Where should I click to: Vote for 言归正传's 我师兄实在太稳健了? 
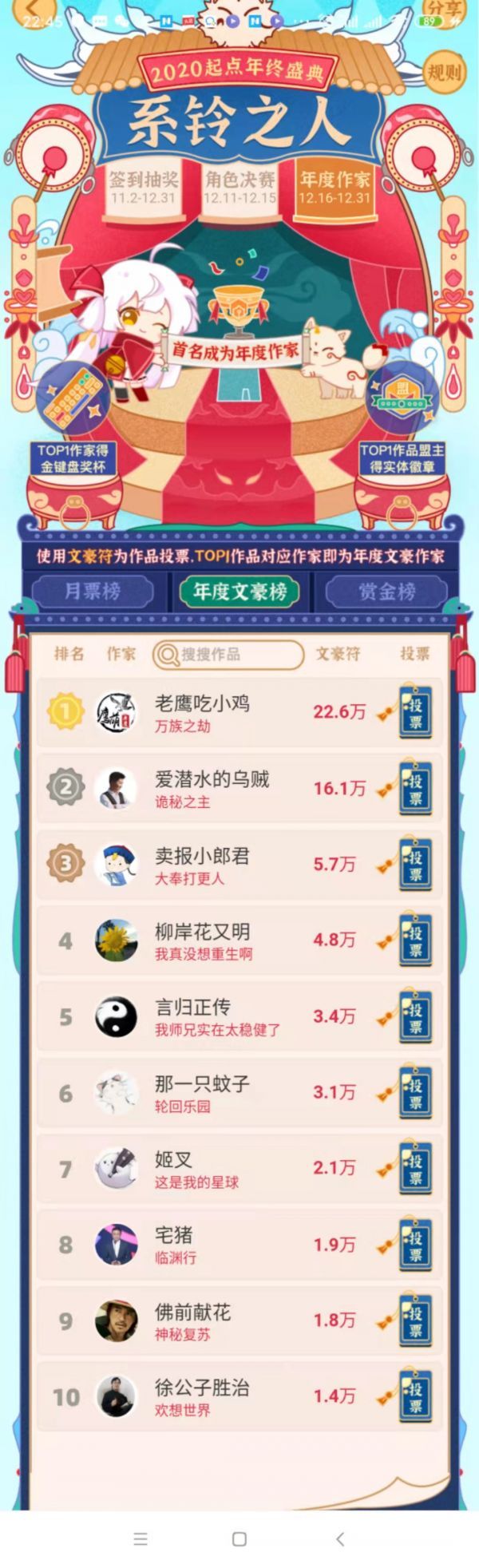(414, 1016)
